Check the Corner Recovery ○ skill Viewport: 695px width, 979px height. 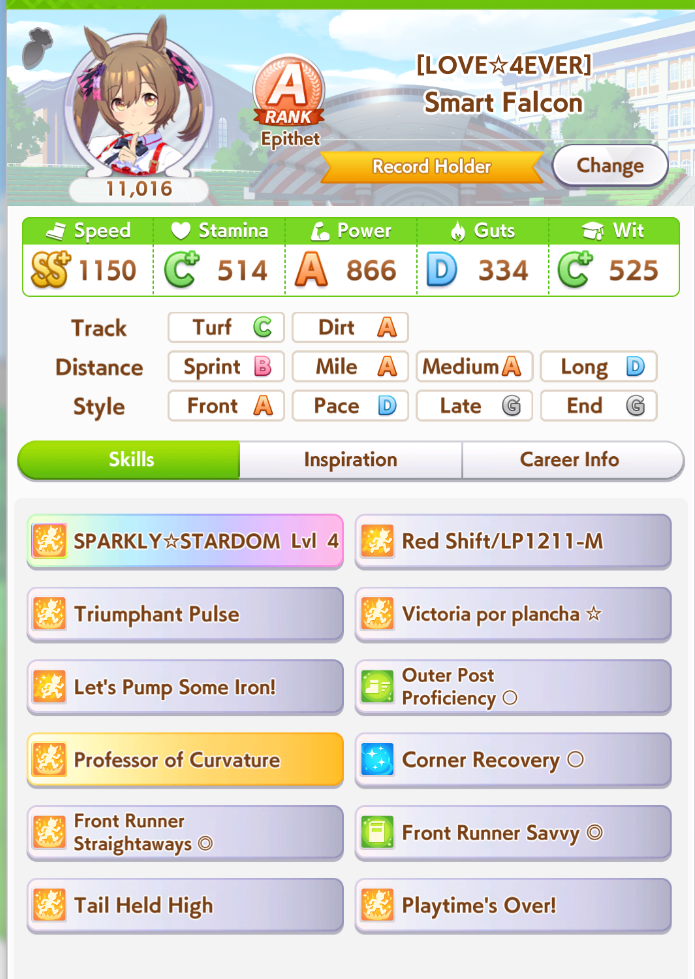513,760
